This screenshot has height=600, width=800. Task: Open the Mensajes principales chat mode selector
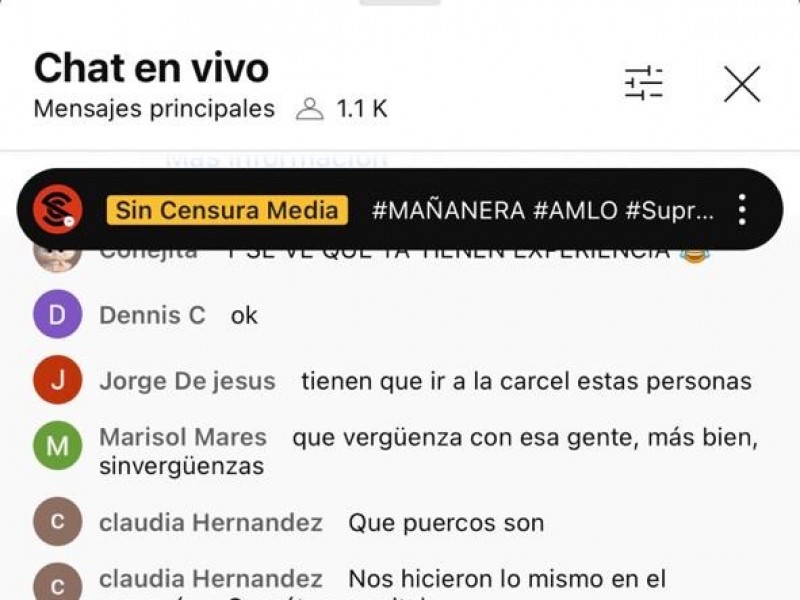point(154,109)
